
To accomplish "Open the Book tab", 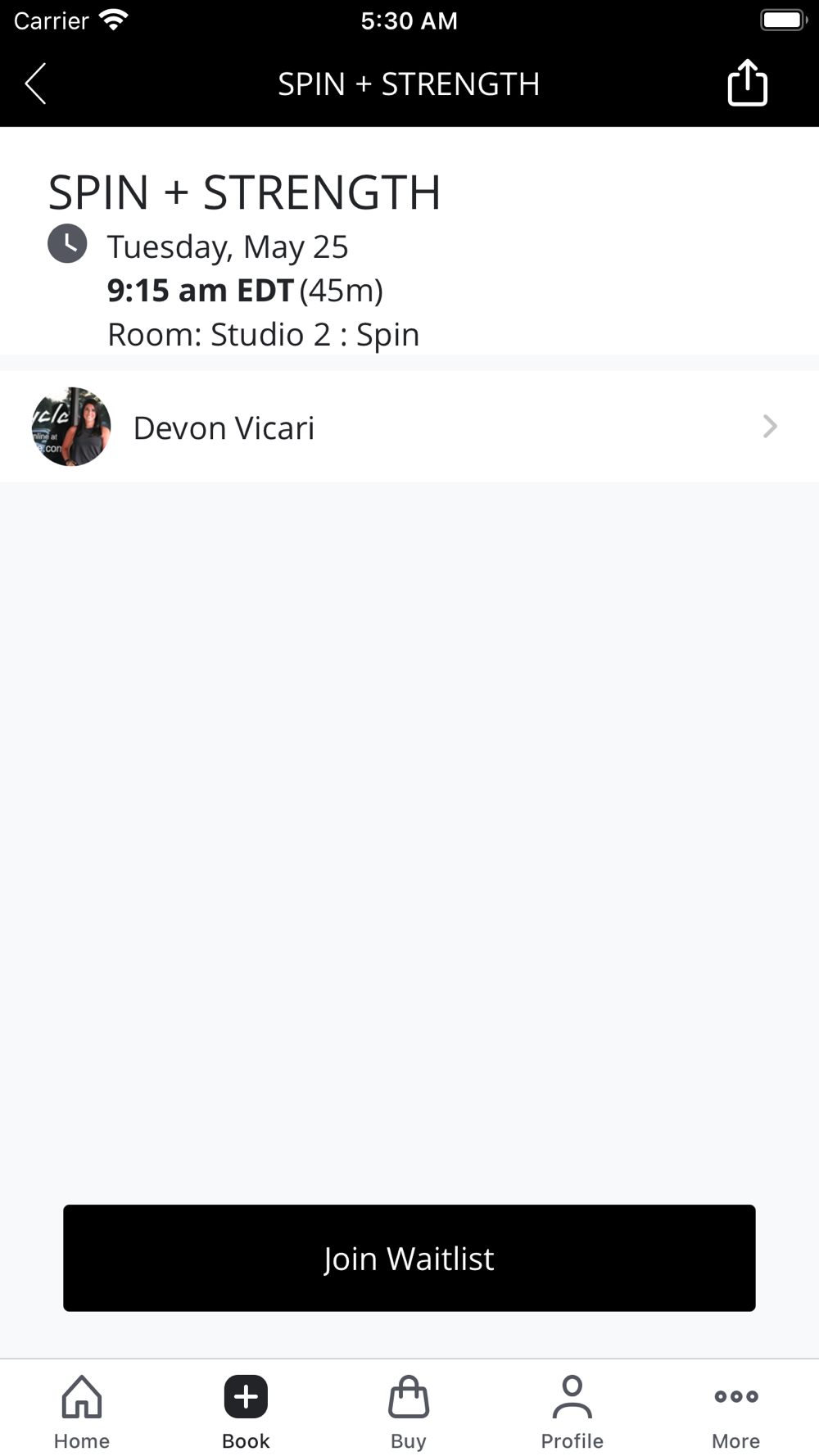I will pos(246,1412).
